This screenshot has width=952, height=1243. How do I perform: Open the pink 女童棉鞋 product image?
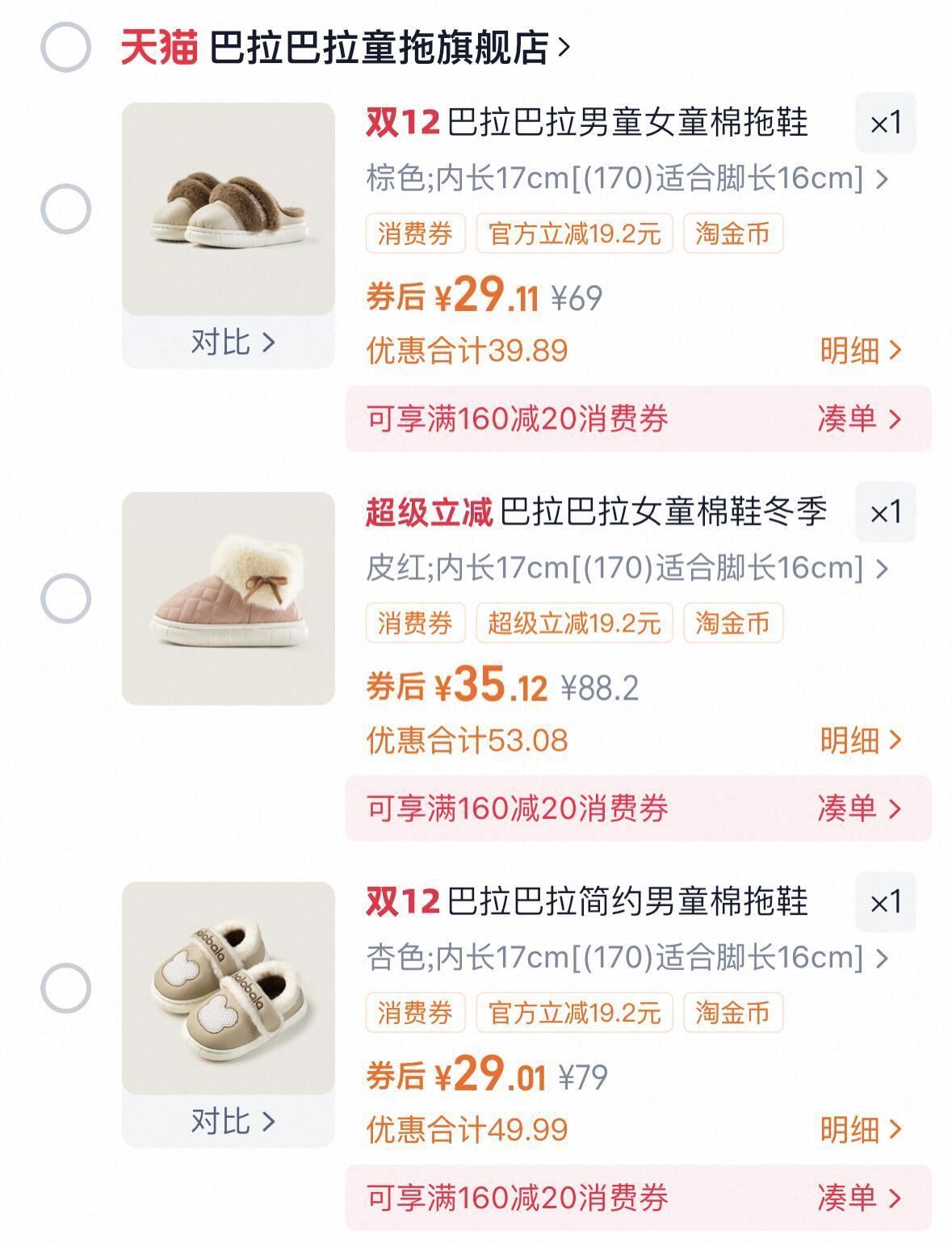click(229, 598)
